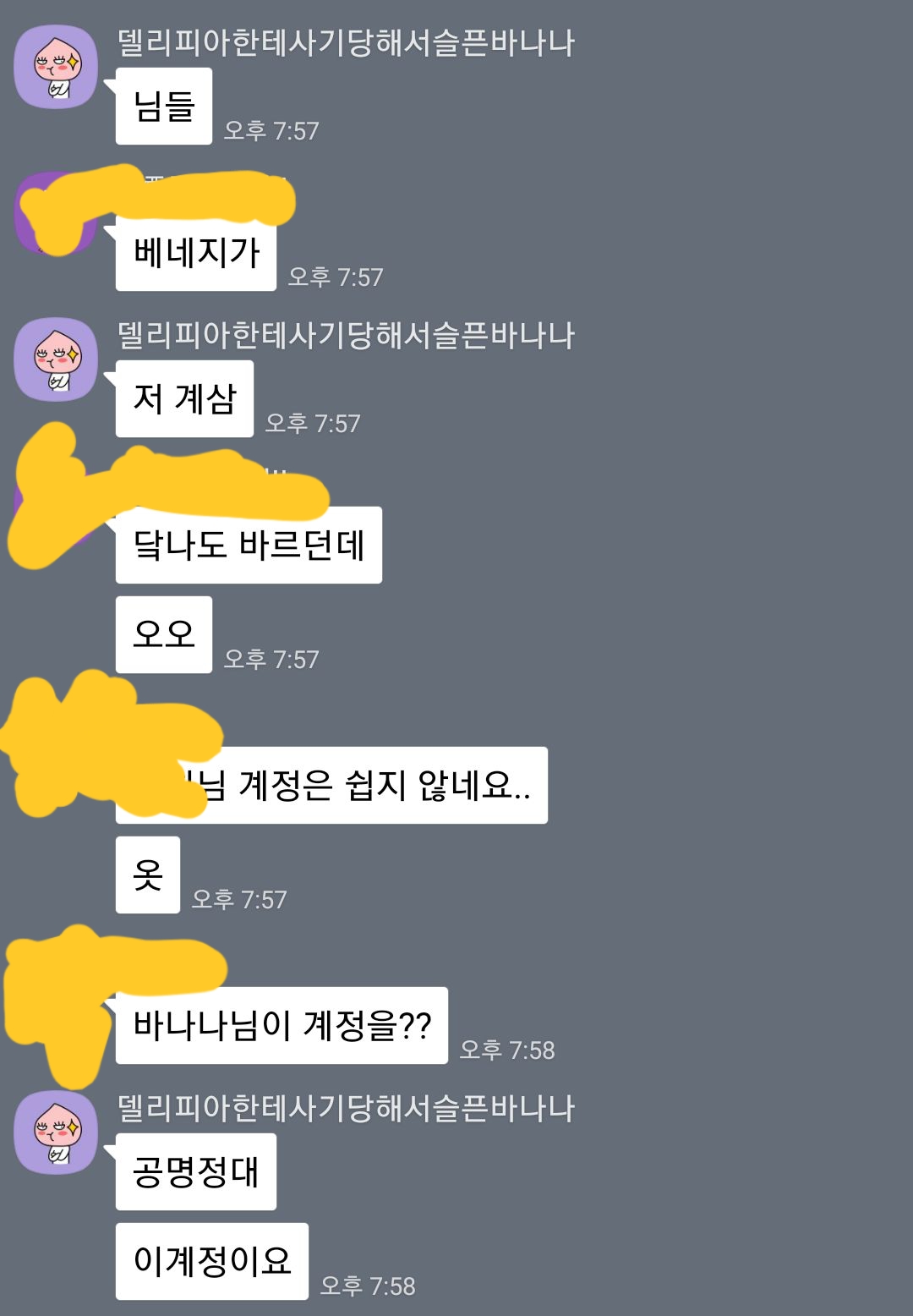Open sender avatar beside the 공명정대 message
This screenshot has width=913, height=1316.
[57, 1132]
